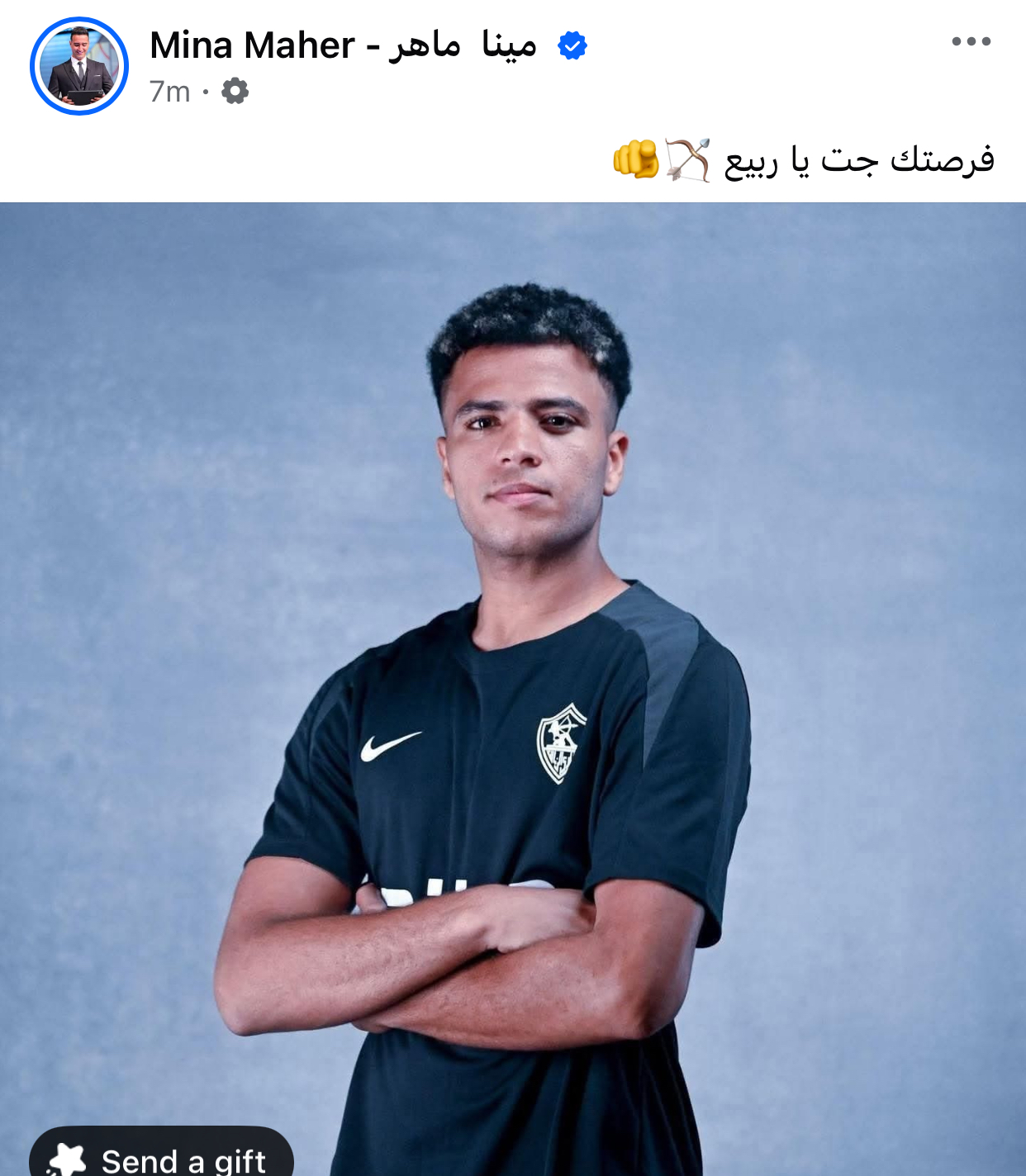1026x1176 pixels.
Task: Open Mina Maher's profile picture story
Action: [x=79, y=66]
